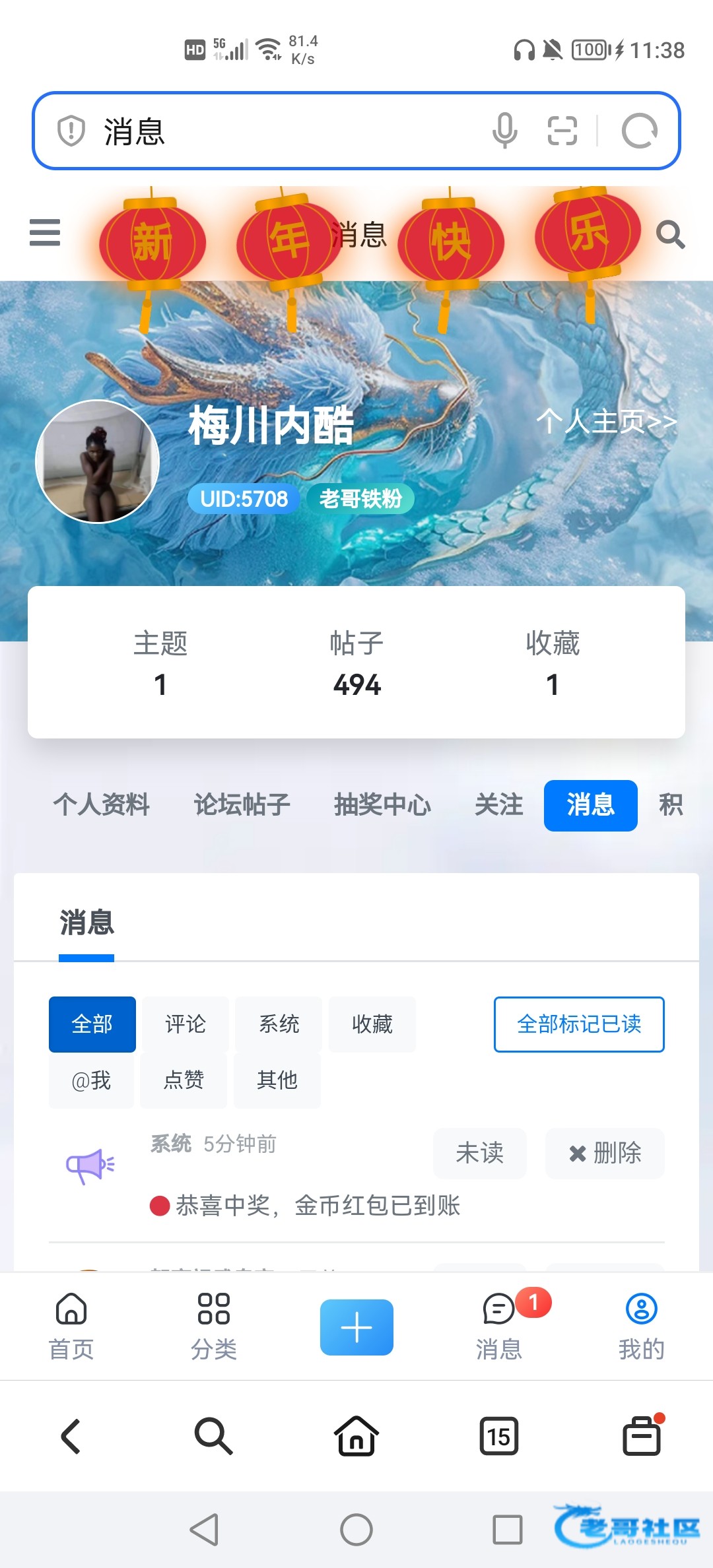Screen dimensions: 713x1568
Task: Reload the page with the refresh icon
Action: coord(639,131)
